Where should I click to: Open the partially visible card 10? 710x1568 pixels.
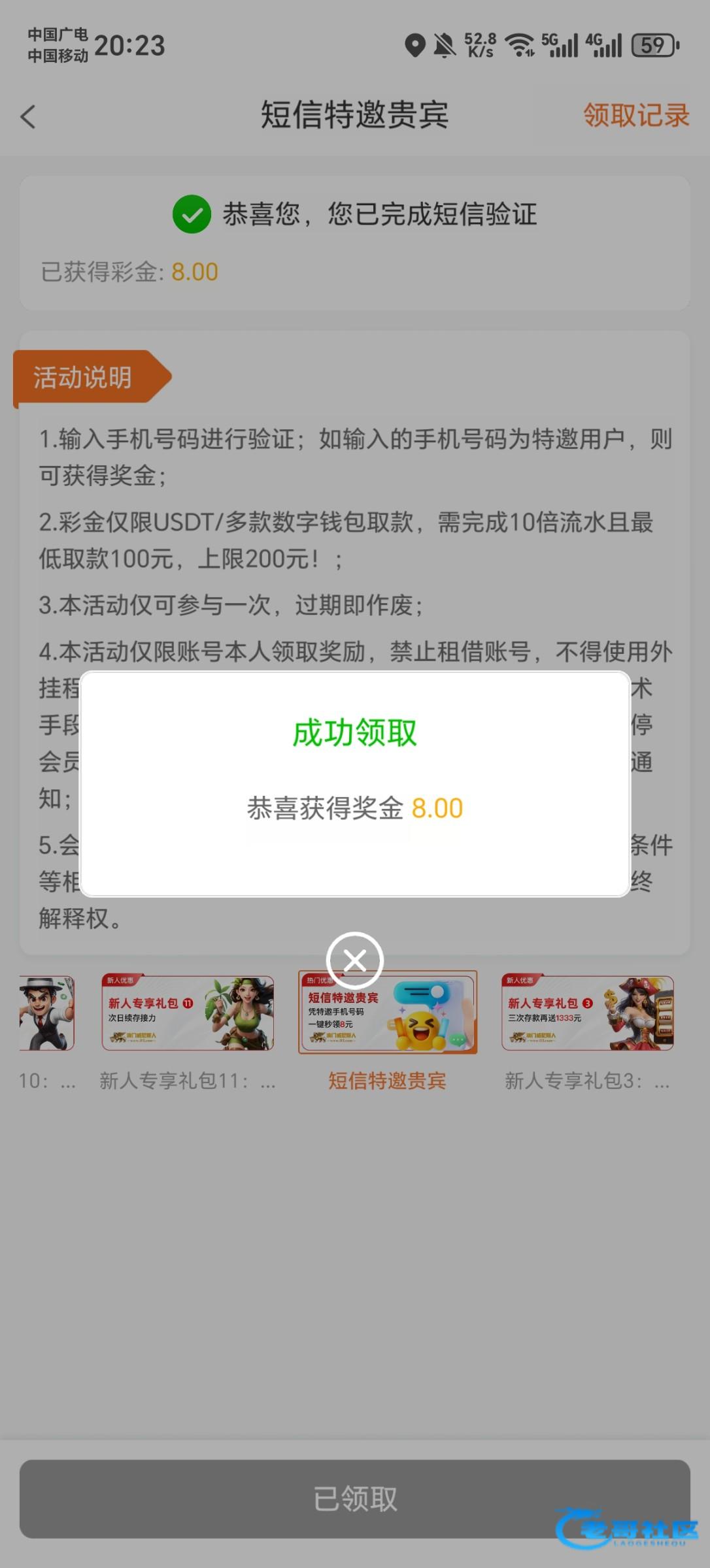pos(46,1014)
